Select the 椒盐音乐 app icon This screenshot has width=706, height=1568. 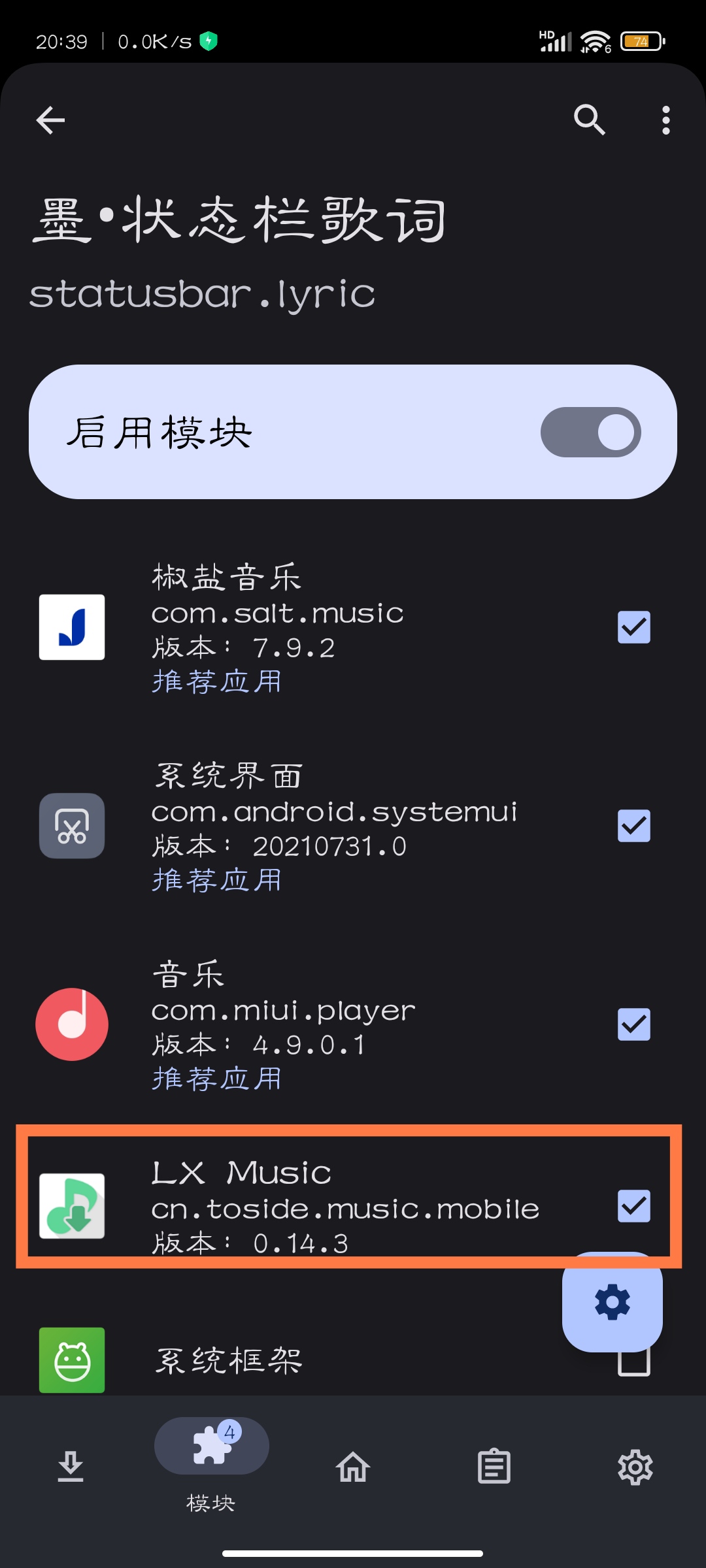point(71,629)
